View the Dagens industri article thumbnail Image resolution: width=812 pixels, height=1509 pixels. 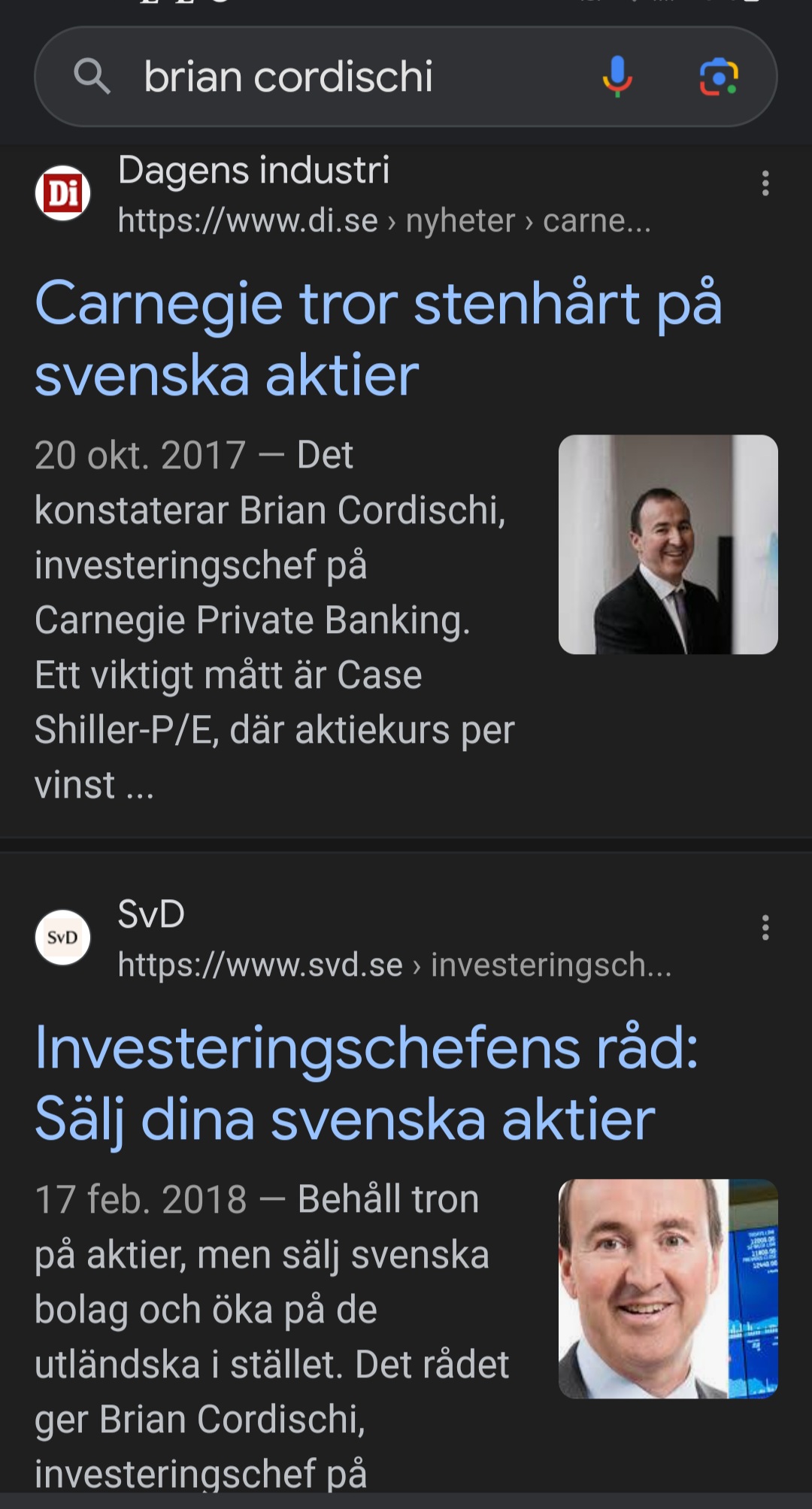(668, 544)
